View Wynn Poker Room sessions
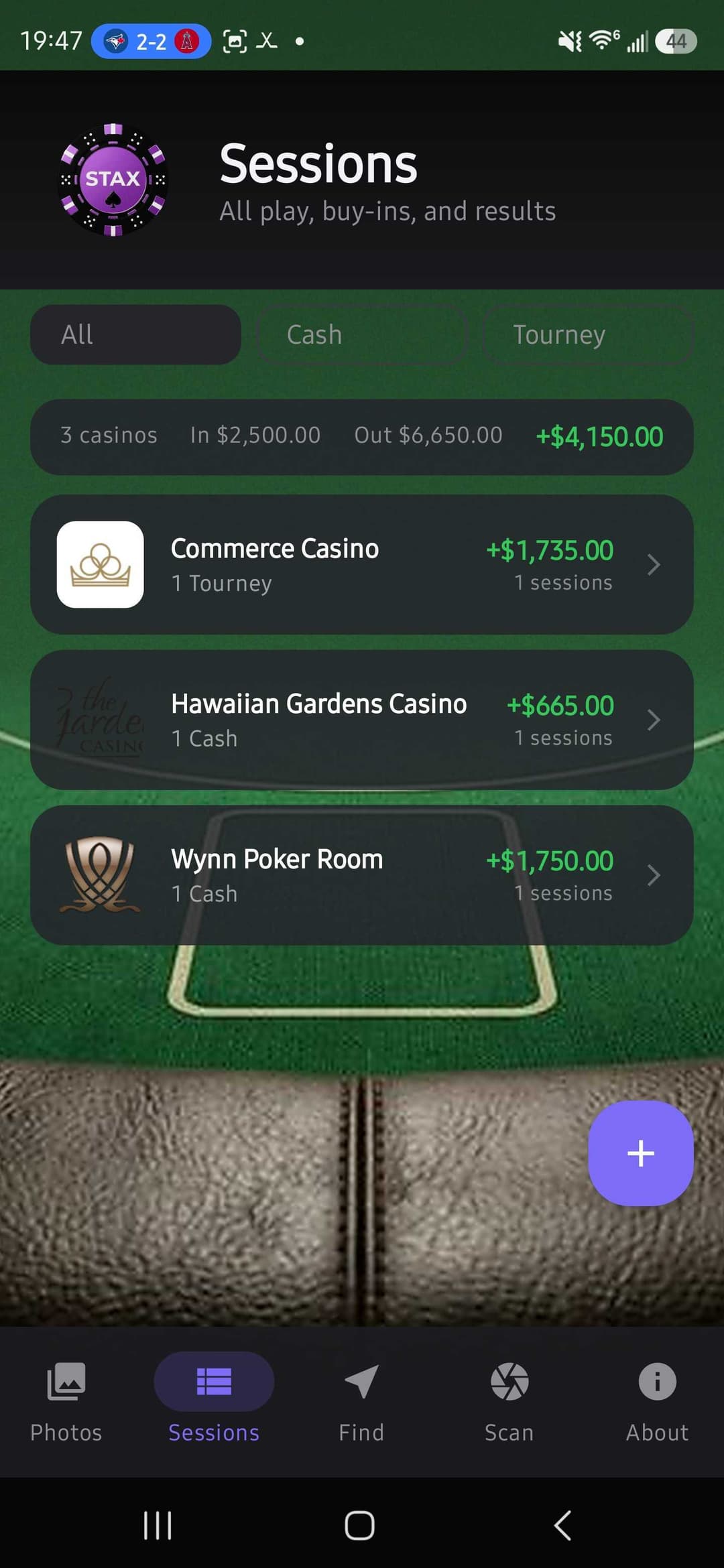Viewport: 724px width, 1568px height. click(361, 875)
